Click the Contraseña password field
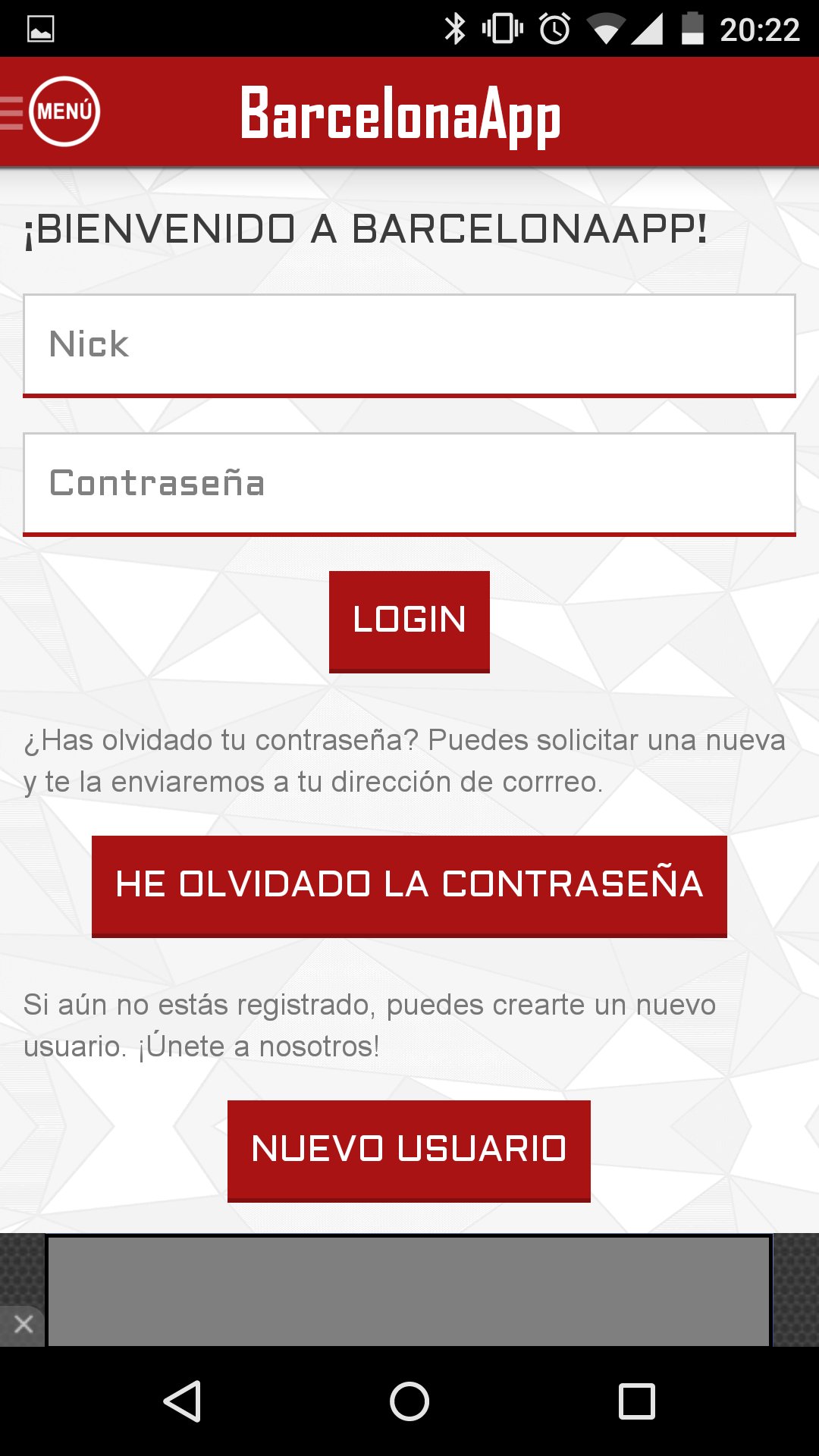This screenshot has width=819, height=1456. pyautogui.click(x=409, y=482)
